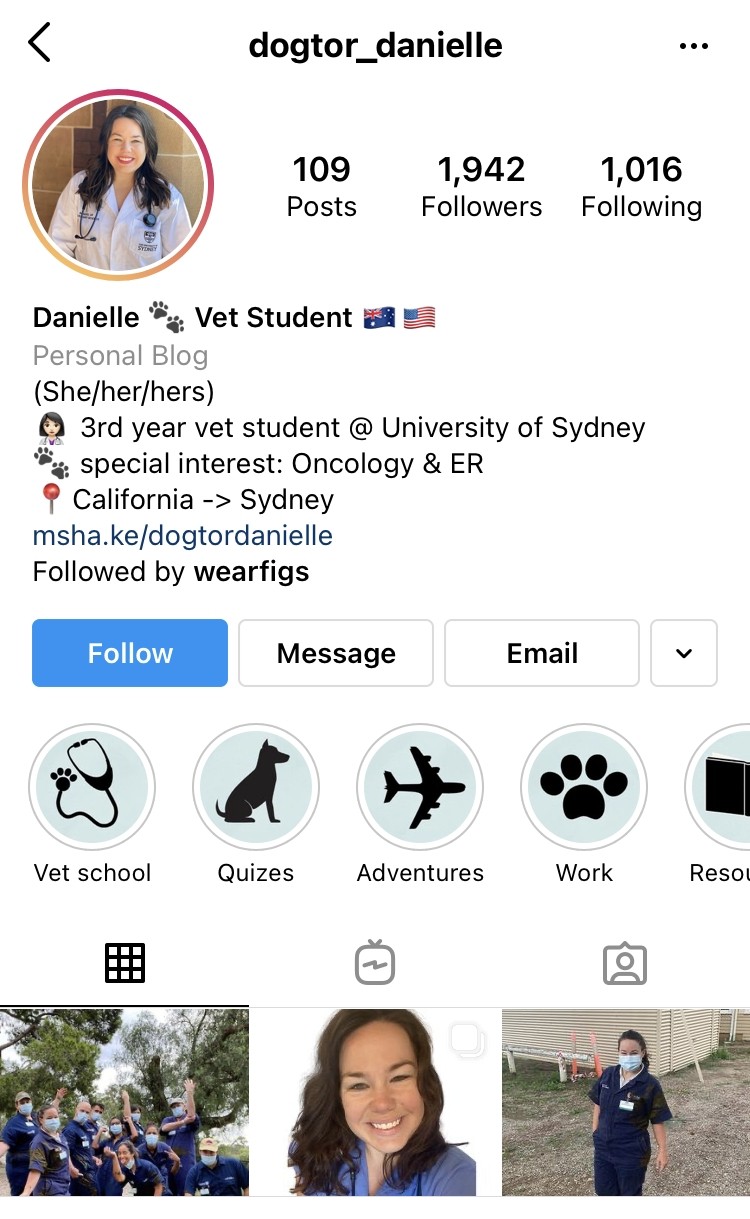Open the three-dot options menu
This screenshot has height=1219, width=750.
(x=693, y=46)
